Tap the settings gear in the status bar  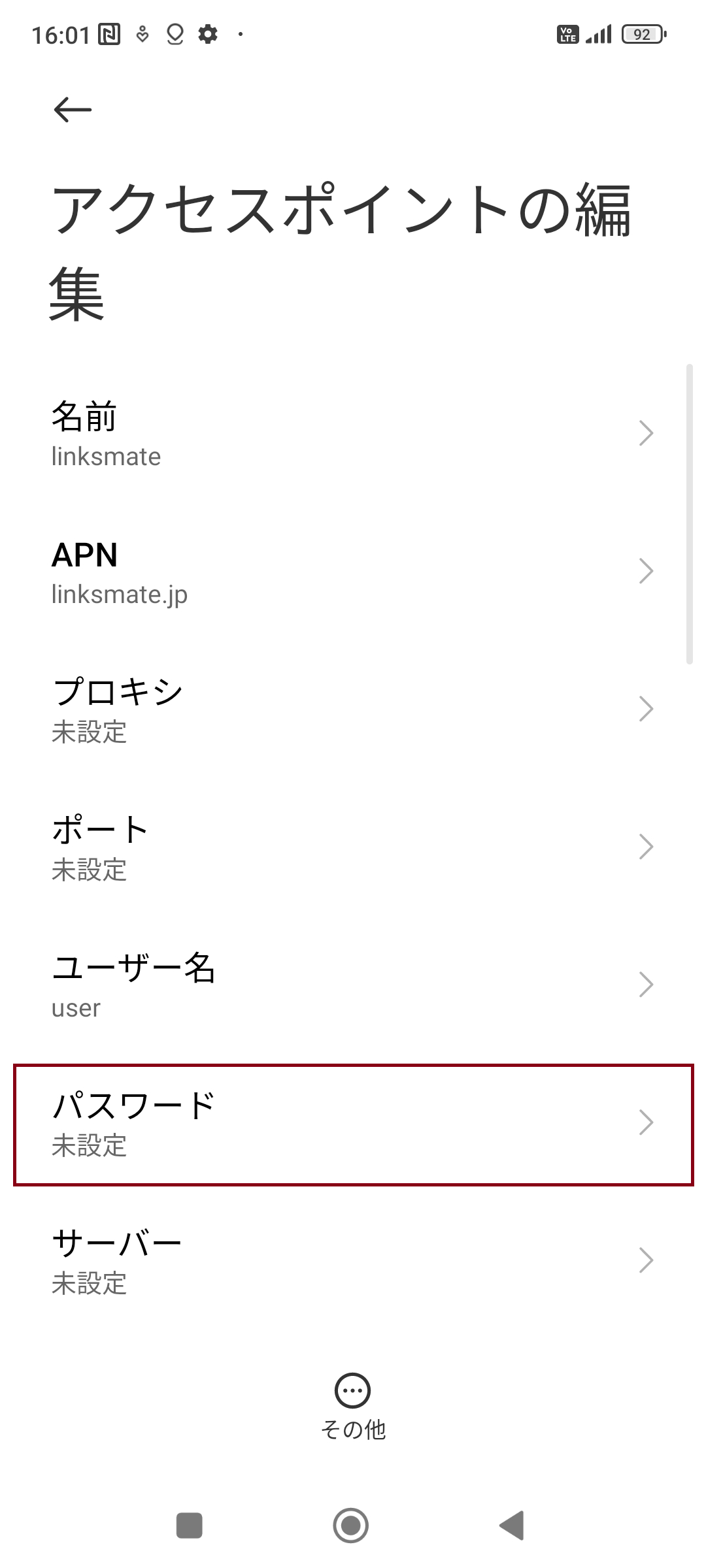(208, 34)
